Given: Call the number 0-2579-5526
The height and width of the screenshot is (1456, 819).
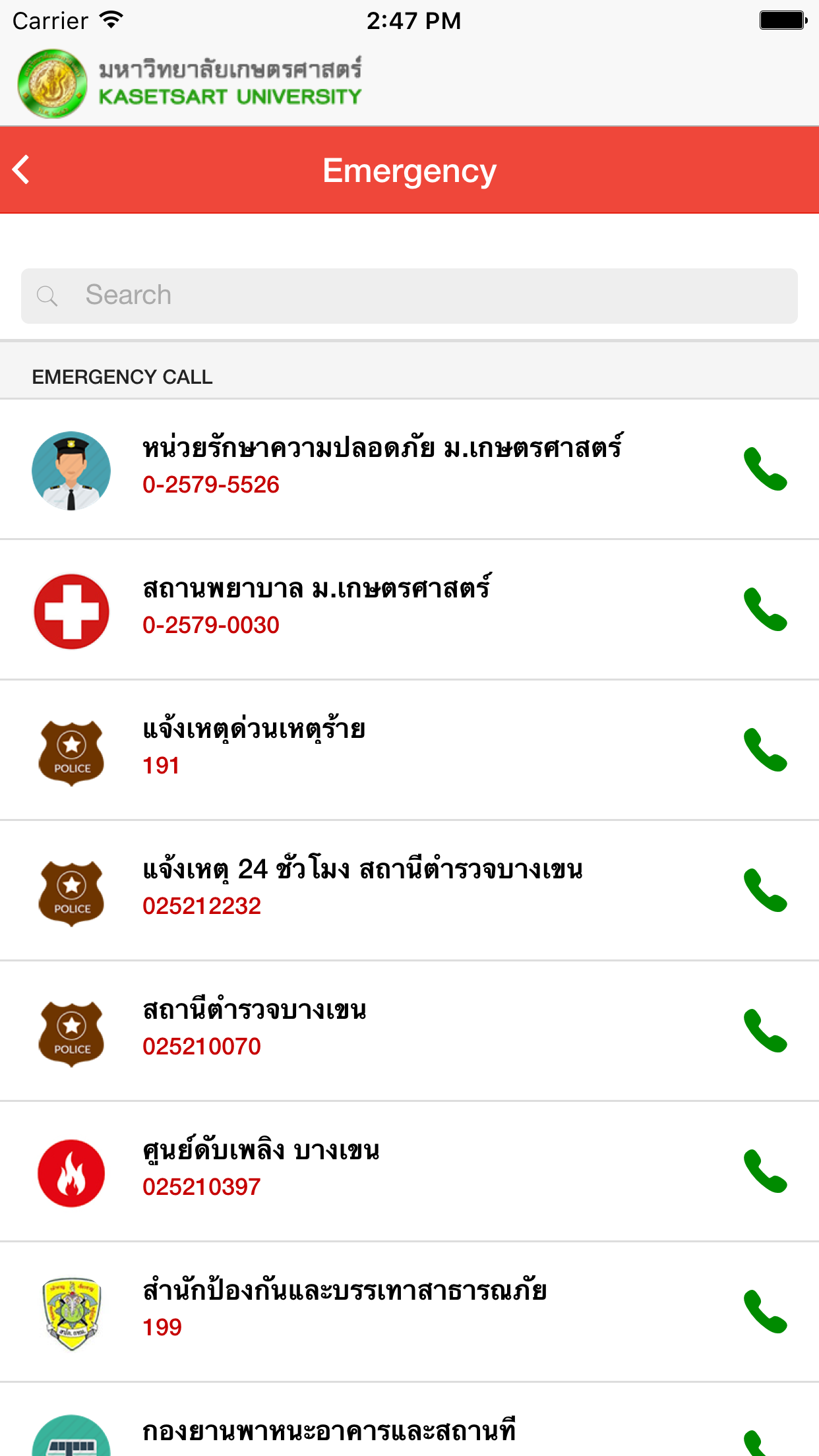Looking at the screenshot, I should click(765, 469).
